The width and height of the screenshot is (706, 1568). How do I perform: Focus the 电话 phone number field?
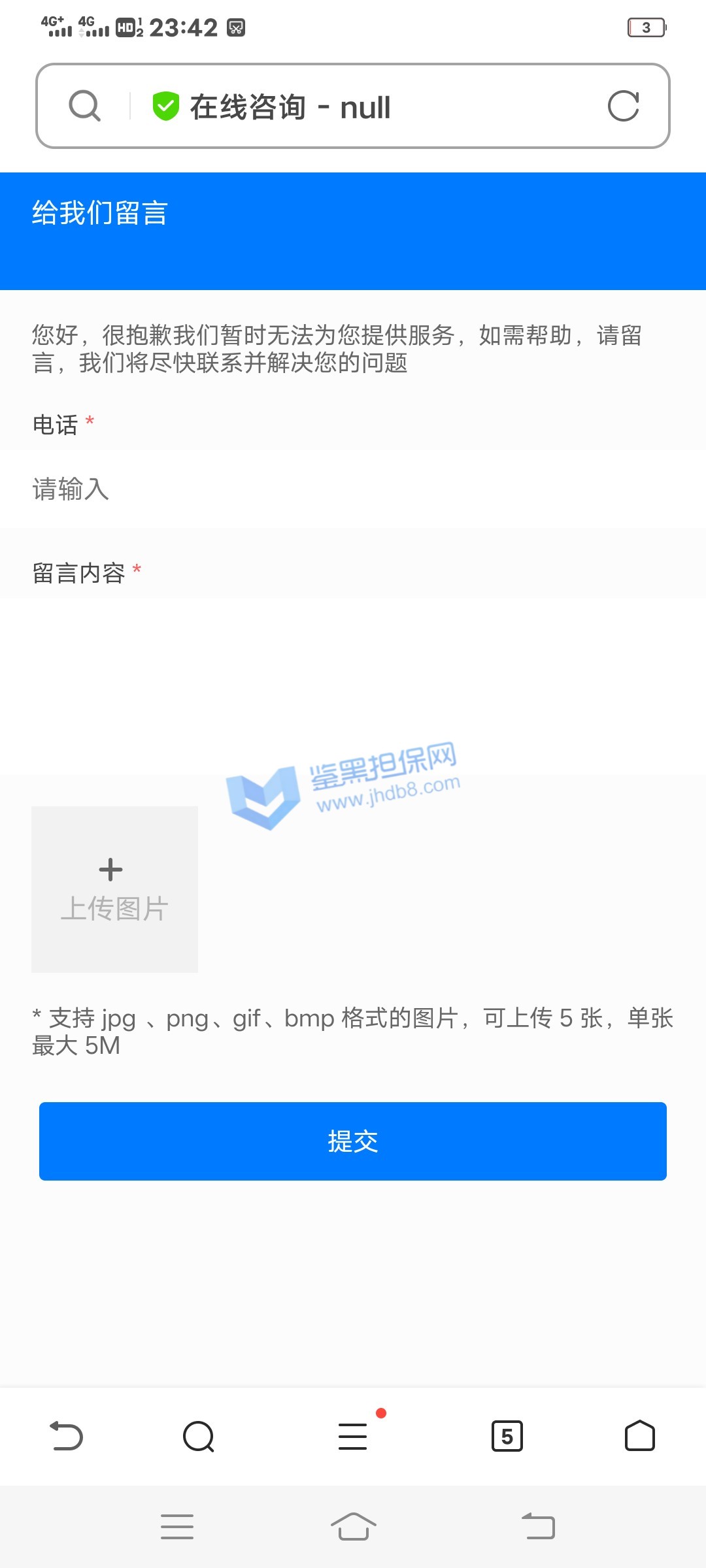pos(353,489)
